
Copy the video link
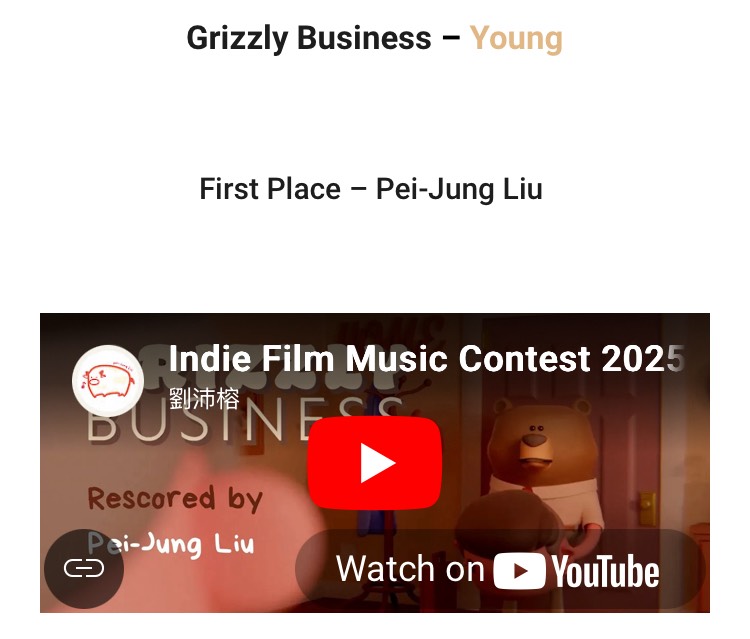tap(84, 569)
